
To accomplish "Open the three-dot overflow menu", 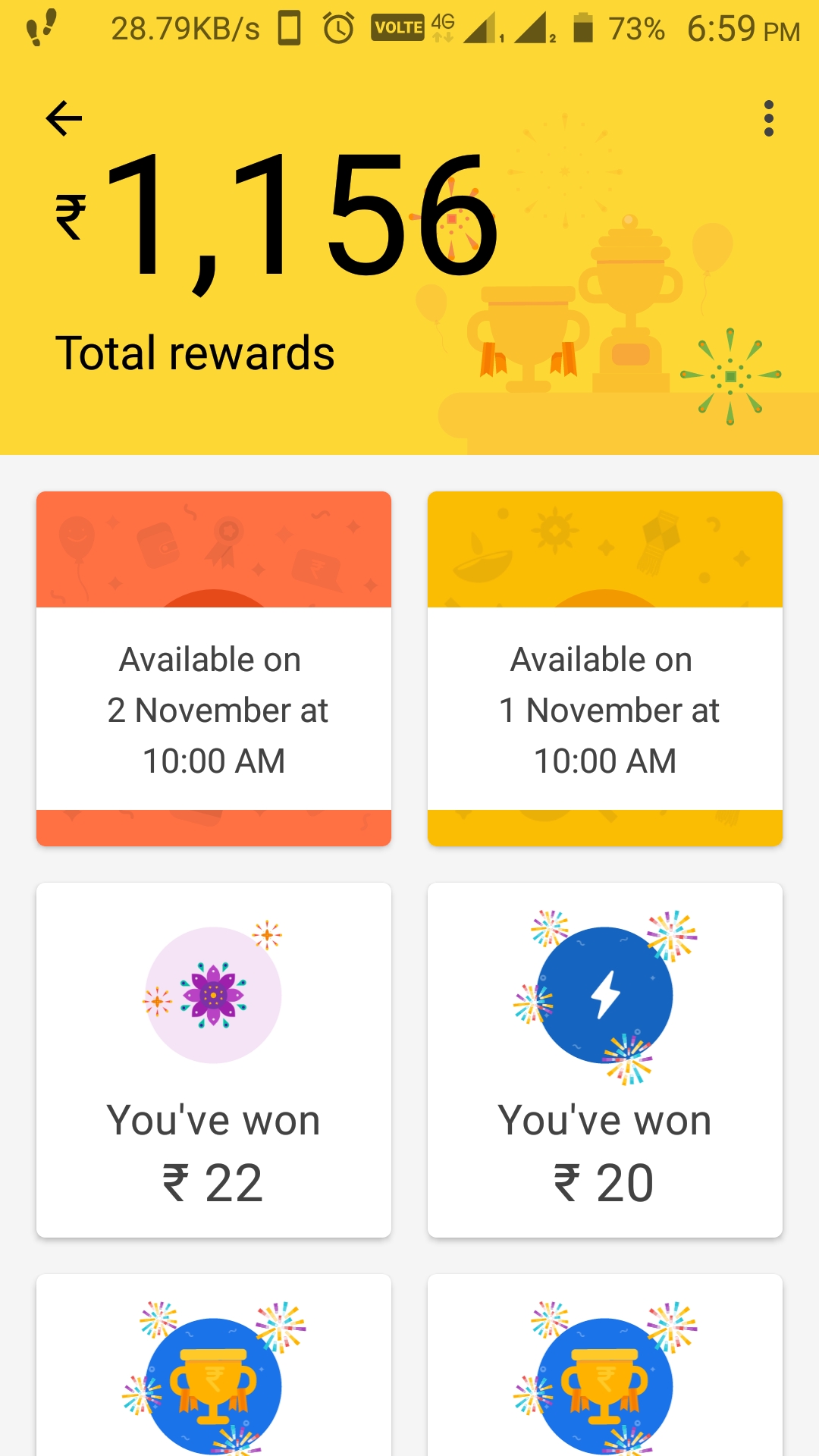I will click(768, 118).
